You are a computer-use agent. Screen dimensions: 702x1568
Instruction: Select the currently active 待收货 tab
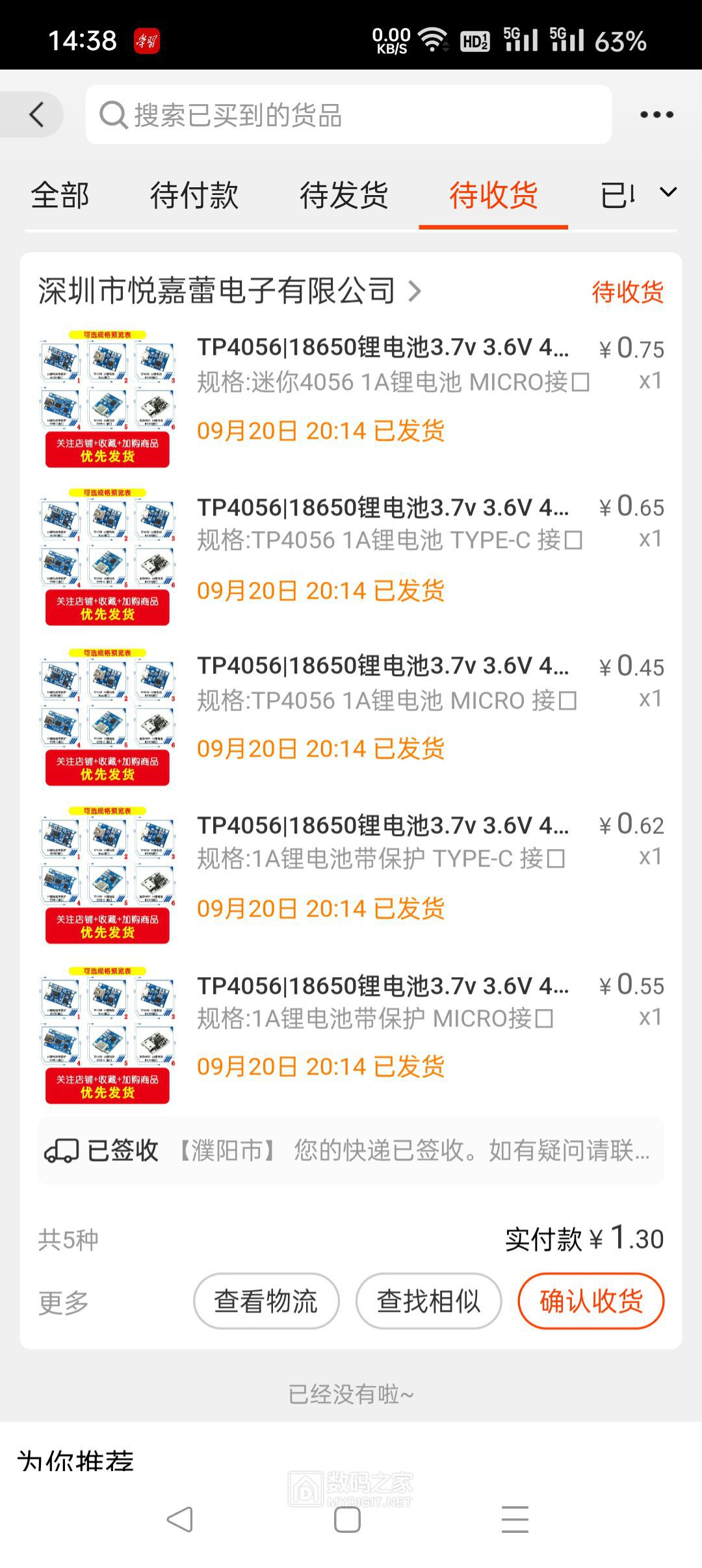coord(494,195)
